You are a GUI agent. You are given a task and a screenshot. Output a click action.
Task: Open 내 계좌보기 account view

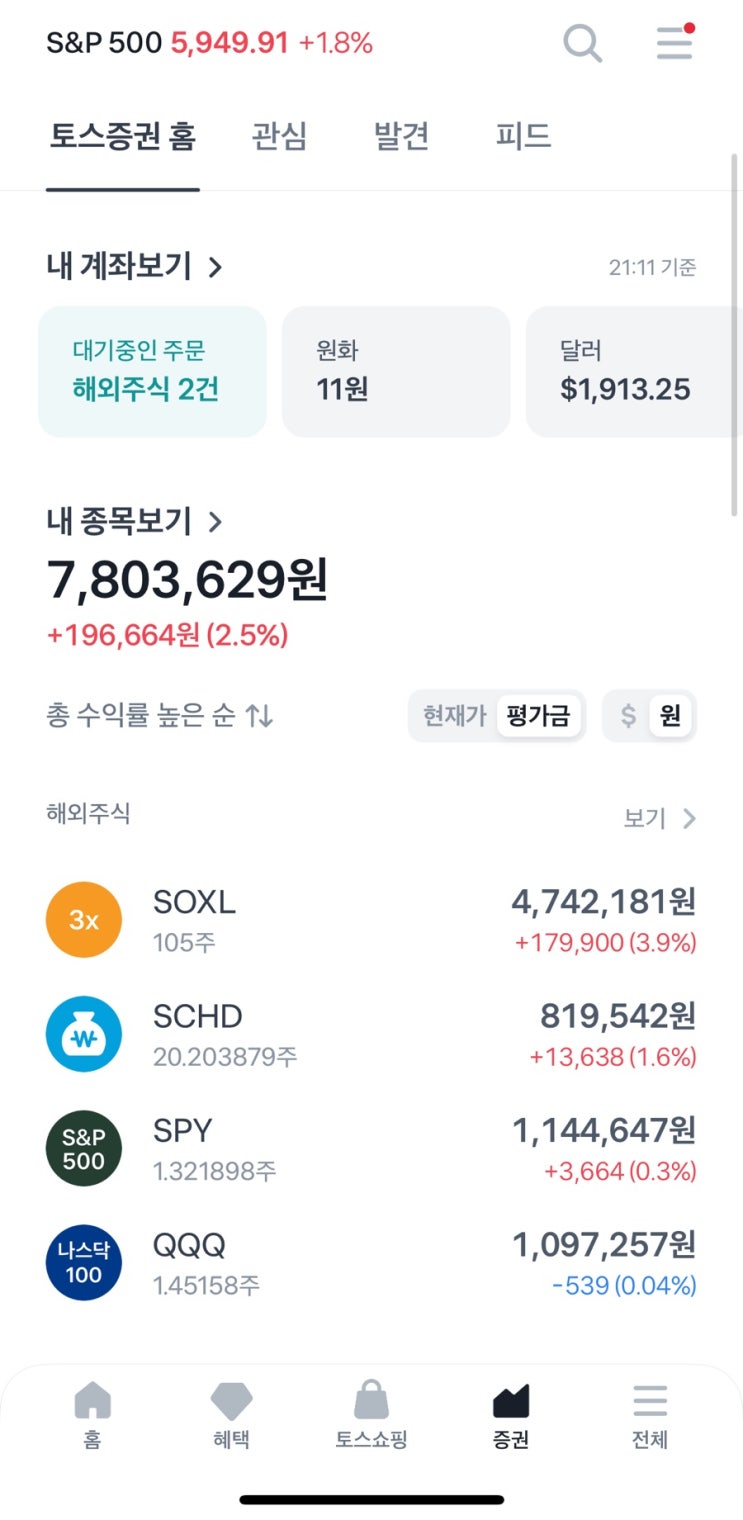(134, 266)
